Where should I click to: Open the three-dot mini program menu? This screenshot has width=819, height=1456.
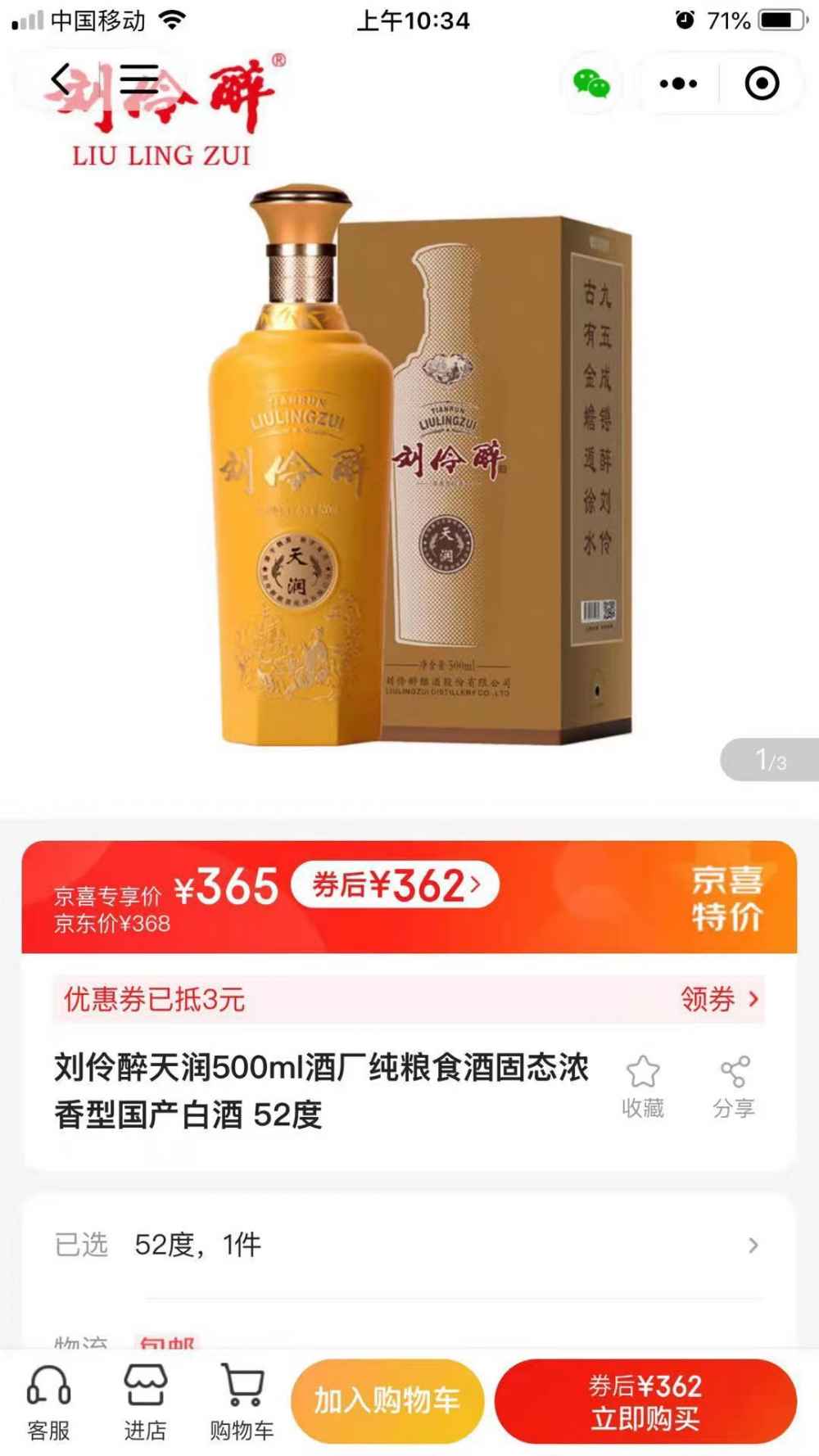(x=678, y=84)
